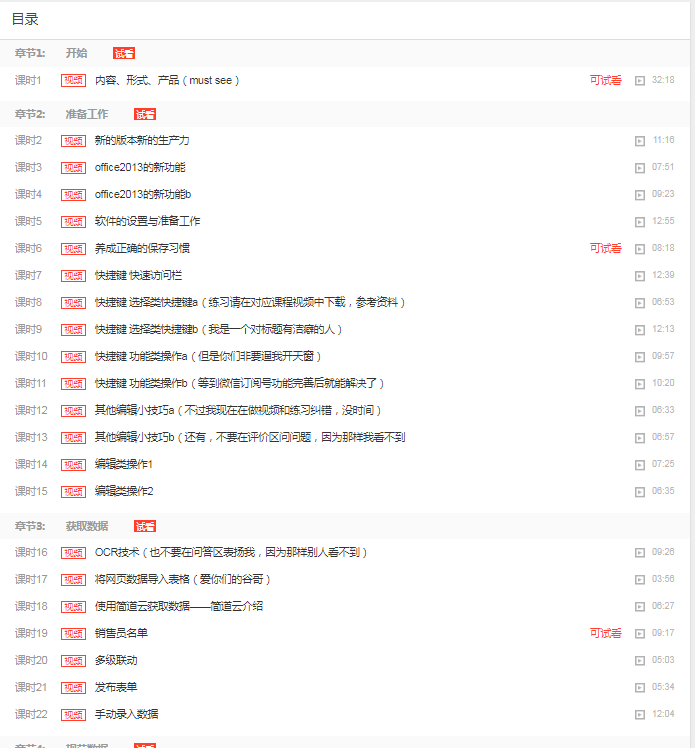
Task: Open lesson 1 内容、形式、产品
Action: (x=166, y=80)
